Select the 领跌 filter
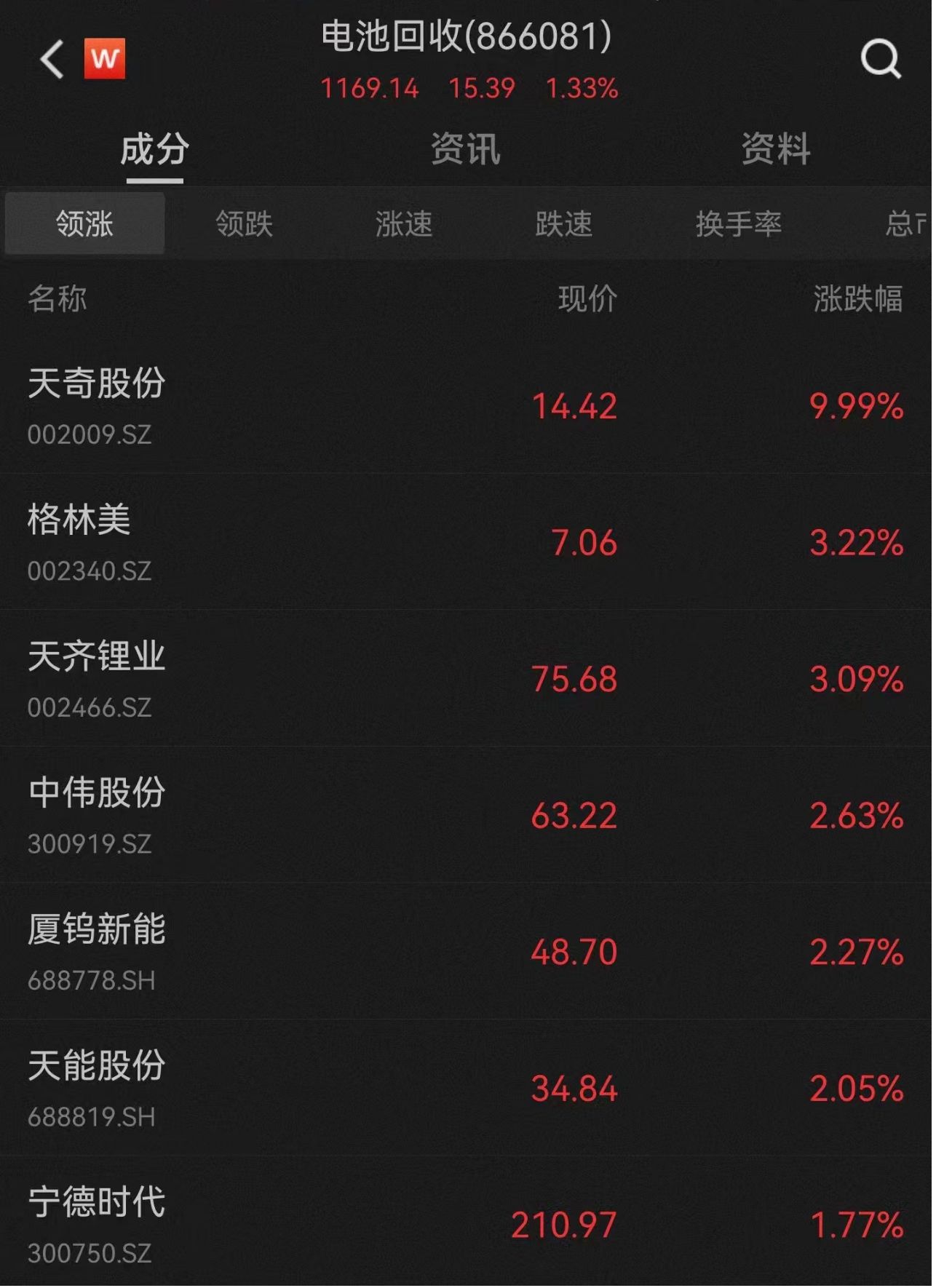The image size is (936, 1288). (x=245, y=224)
